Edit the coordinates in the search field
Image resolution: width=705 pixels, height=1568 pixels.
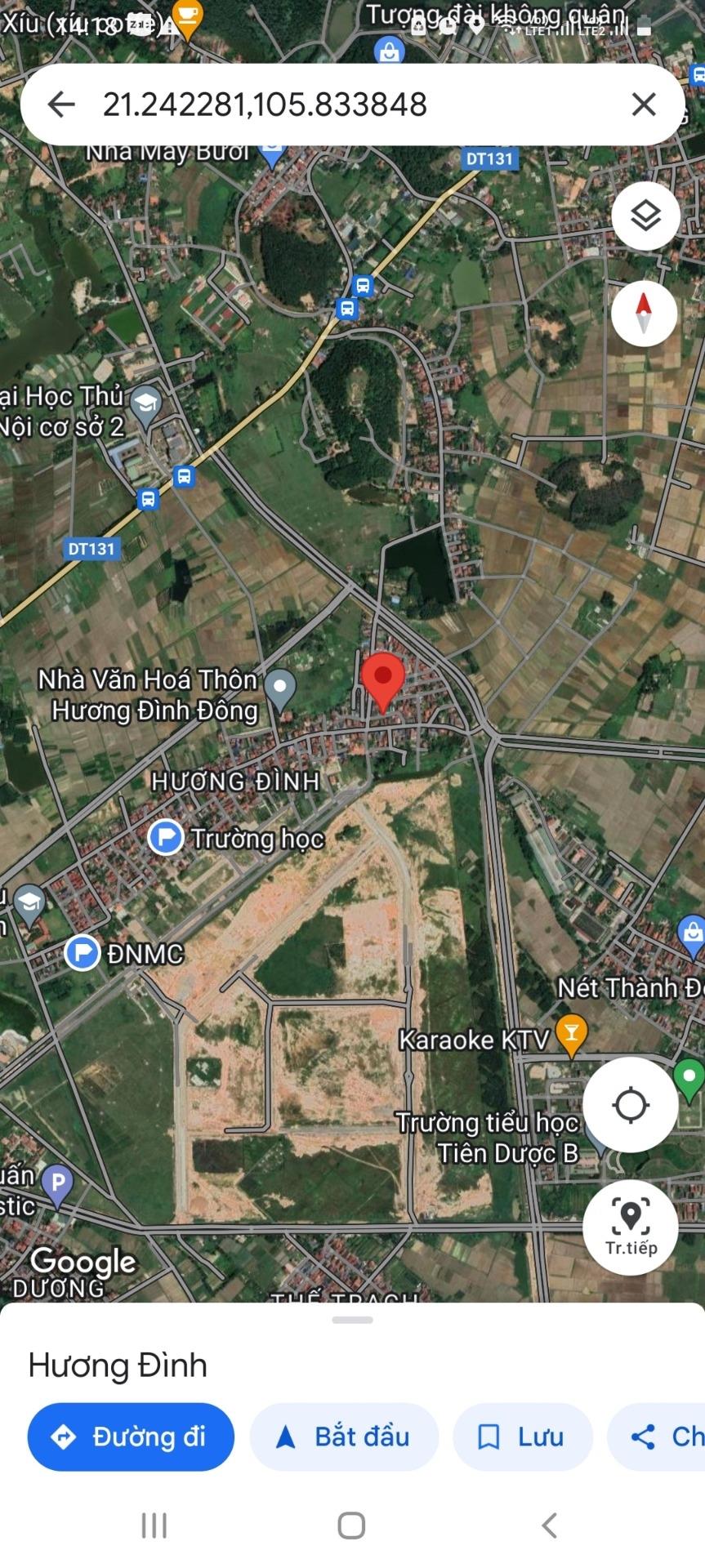[x=327, y=105]
